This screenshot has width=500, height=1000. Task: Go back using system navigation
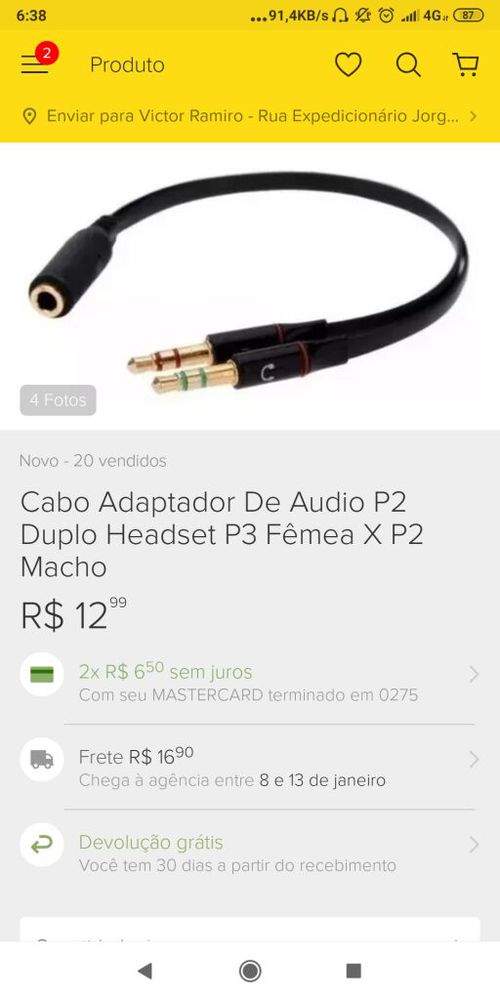145,971
